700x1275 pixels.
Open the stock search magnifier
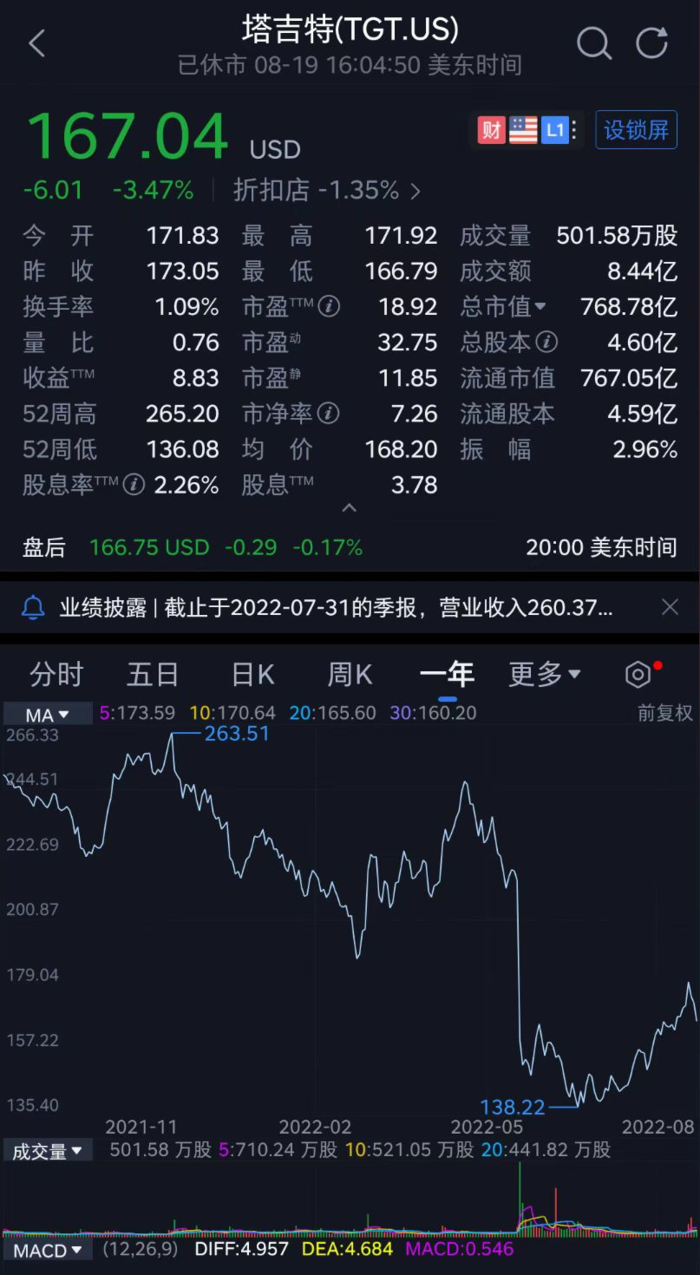tap(593, 43)
